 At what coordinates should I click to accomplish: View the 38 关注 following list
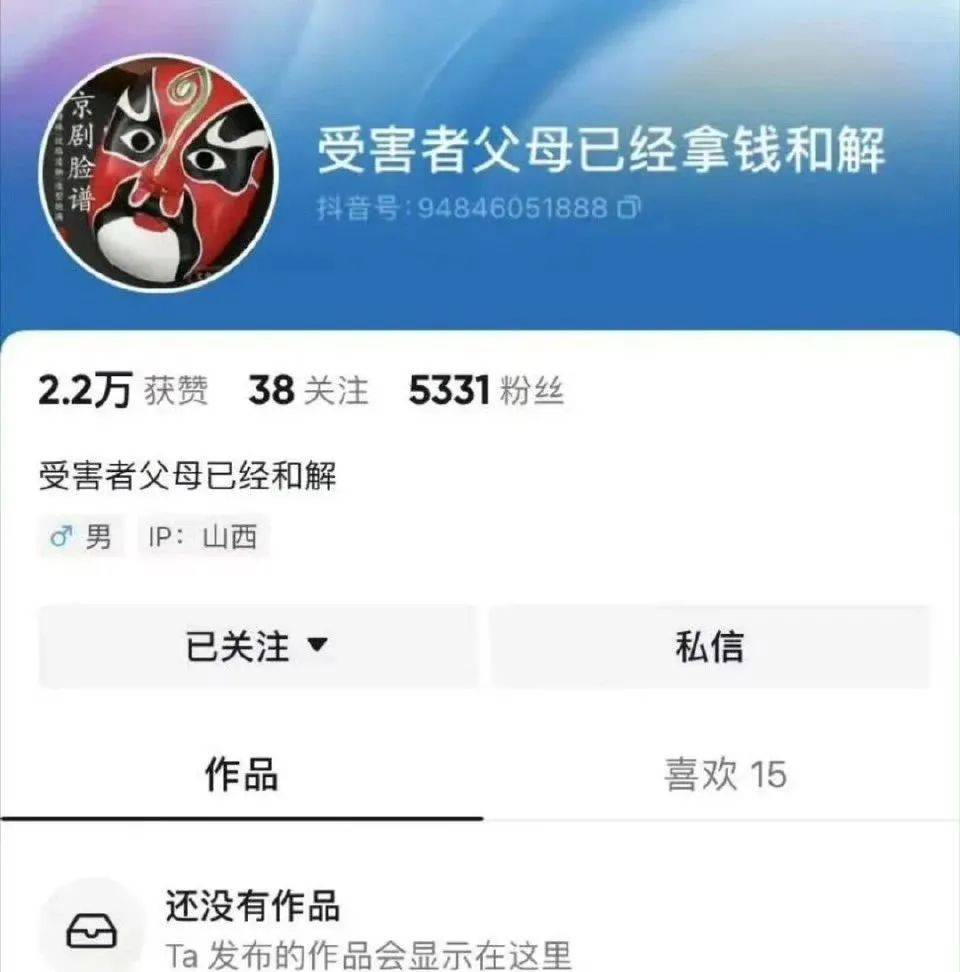tap(308, 391)
